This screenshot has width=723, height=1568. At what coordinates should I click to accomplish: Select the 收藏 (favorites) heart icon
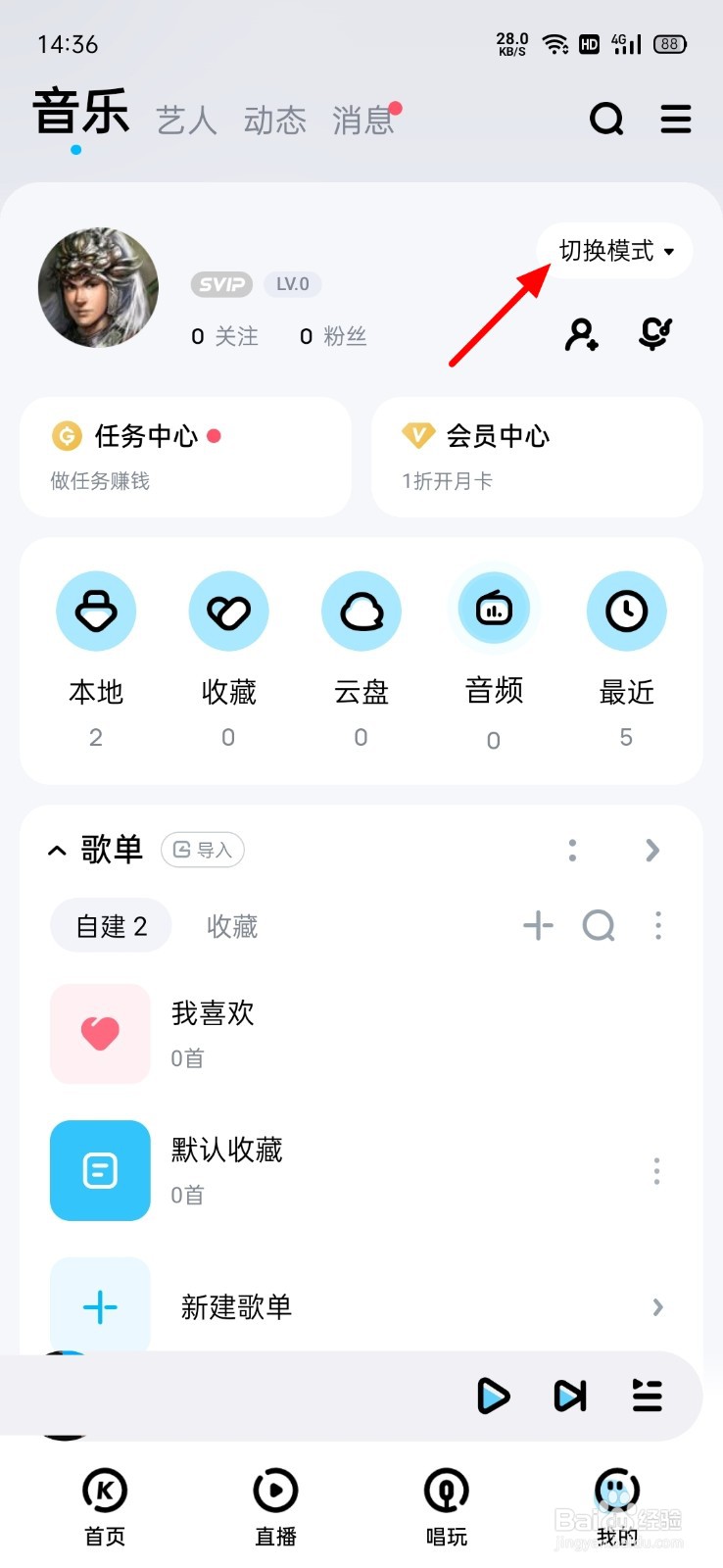click(x=228, y=611)
